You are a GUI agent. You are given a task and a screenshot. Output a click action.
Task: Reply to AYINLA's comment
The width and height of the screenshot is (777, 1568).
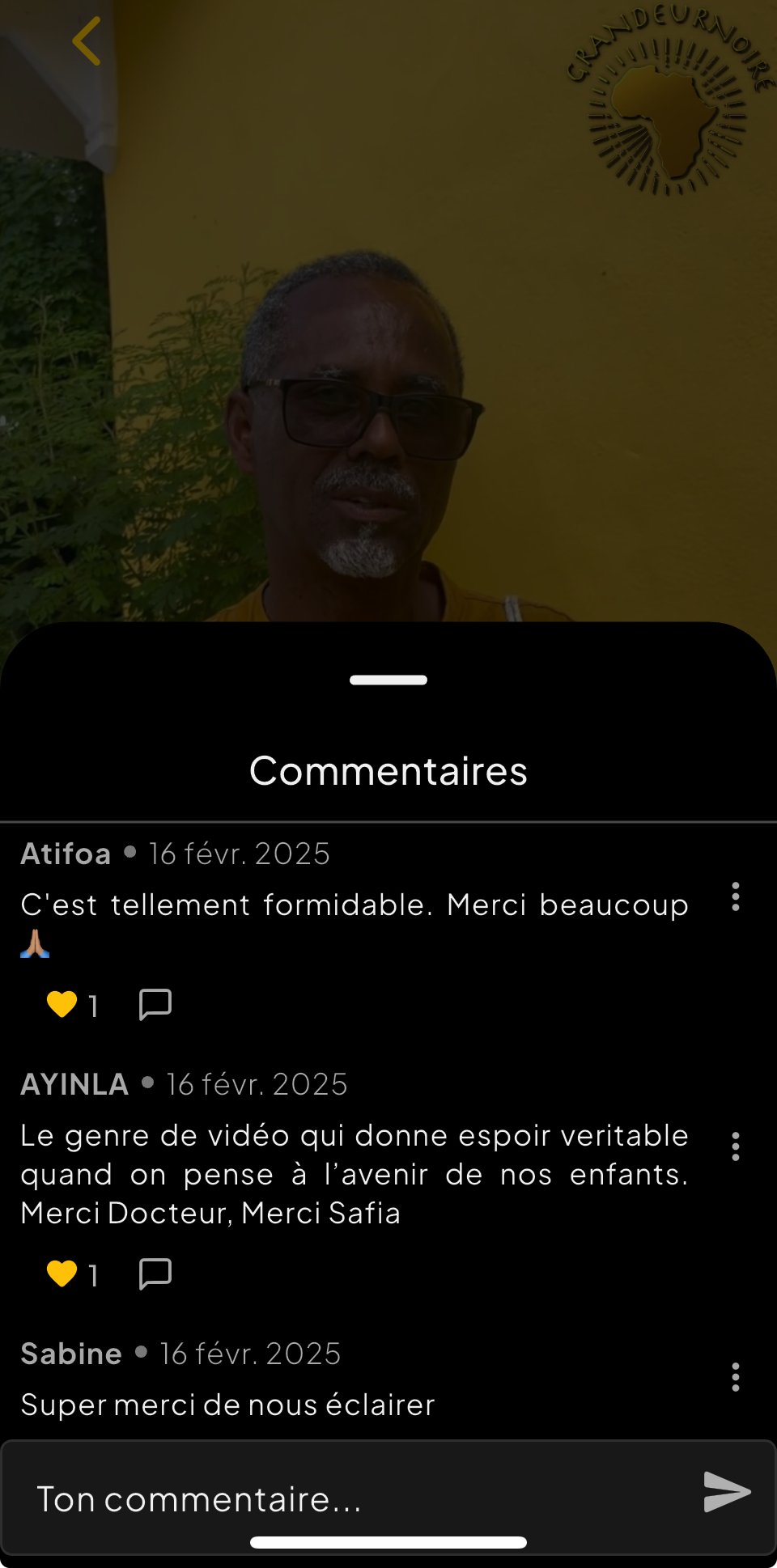click(155, 1274)
